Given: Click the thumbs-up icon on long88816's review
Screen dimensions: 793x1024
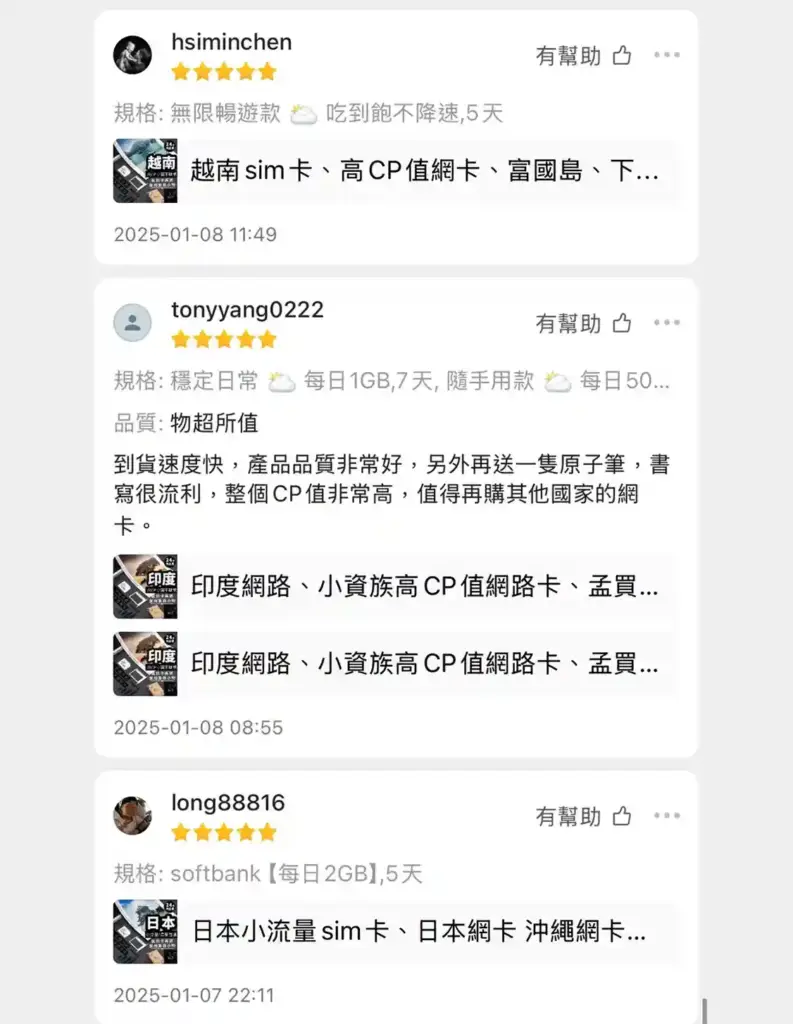Looking at the screenshot, I should (621, 816).
